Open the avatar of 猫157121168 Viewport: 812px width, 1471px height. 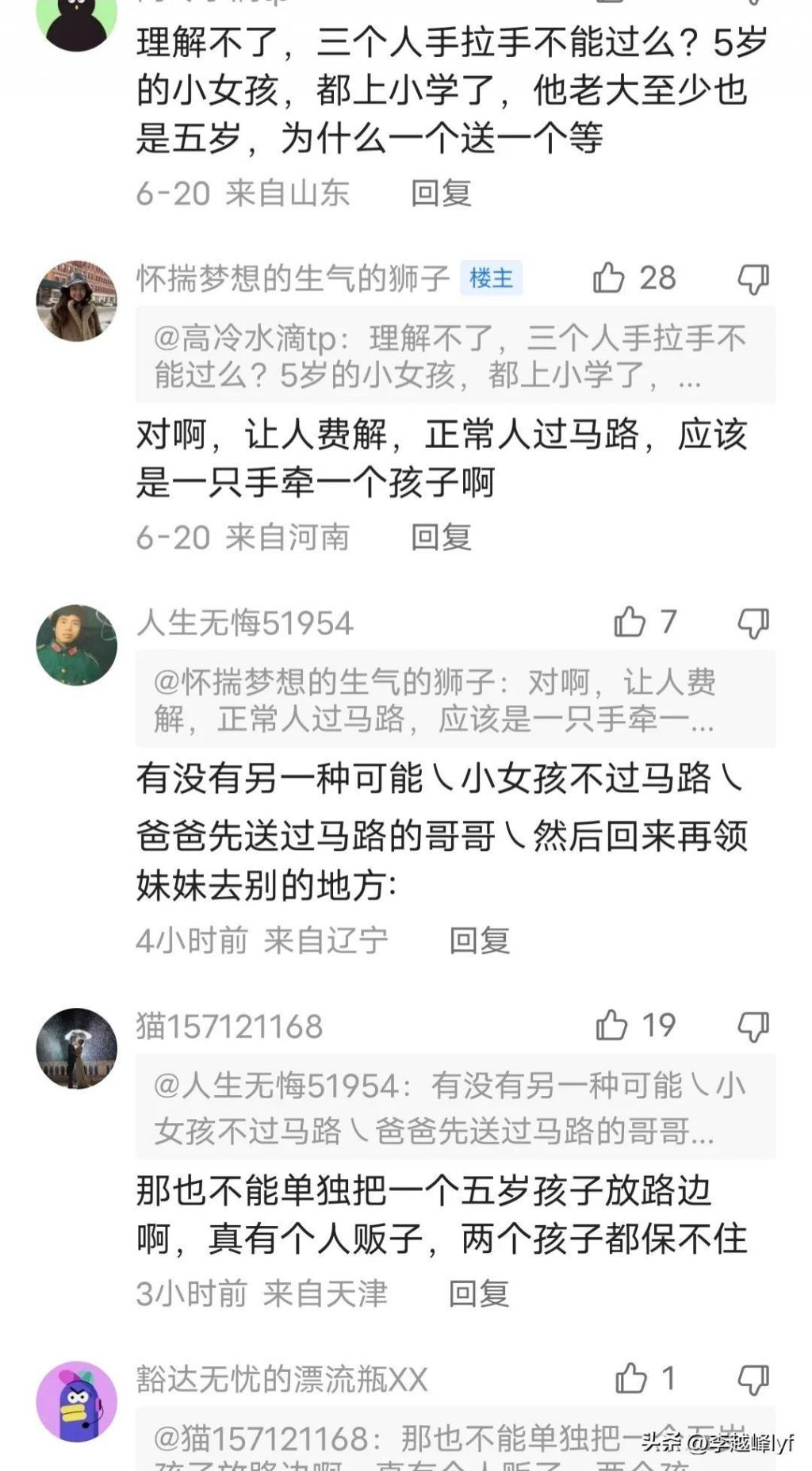(77, 1048)
